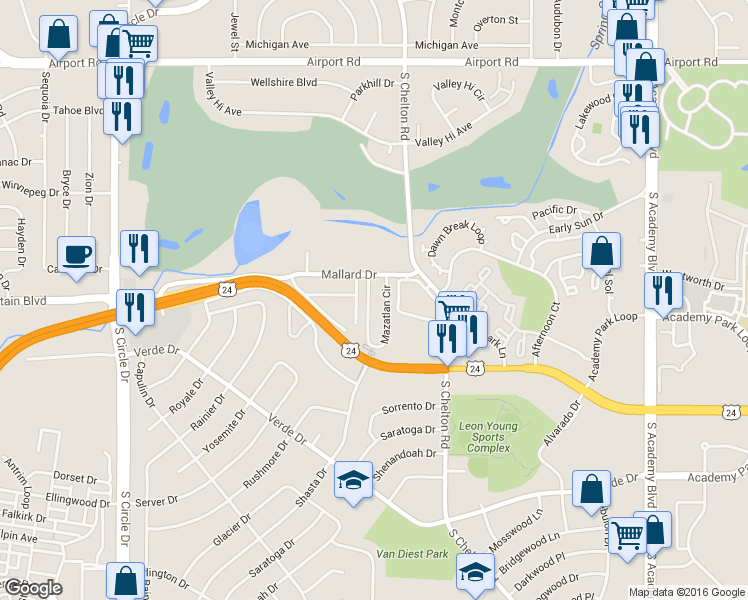Tap the school marker below Van Diest Park
The height and width of the screenshot is (600, 748).
click(x=475, y=572)
